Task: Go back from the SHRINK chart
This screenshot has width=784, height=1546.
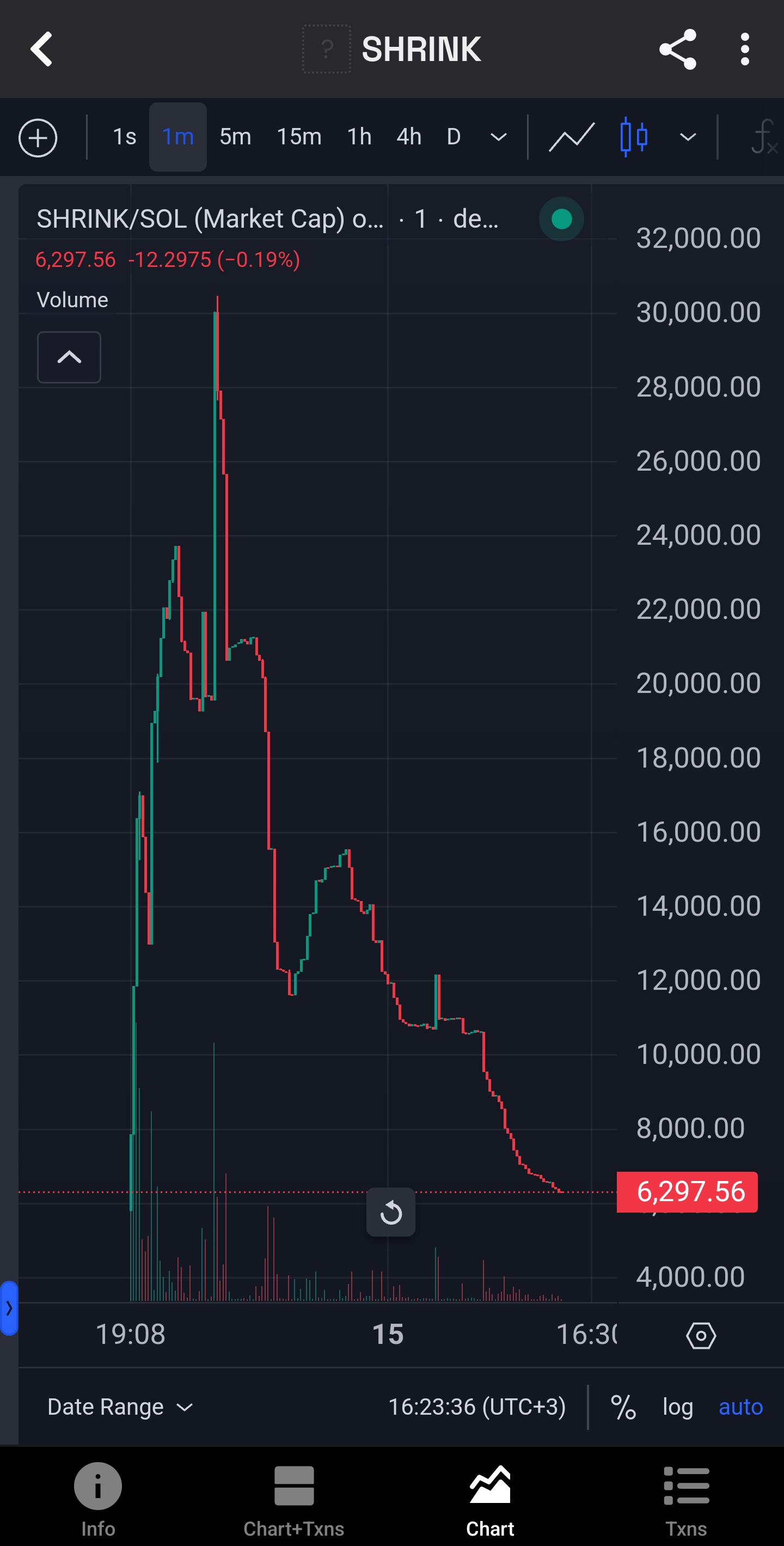Action: 41,49
